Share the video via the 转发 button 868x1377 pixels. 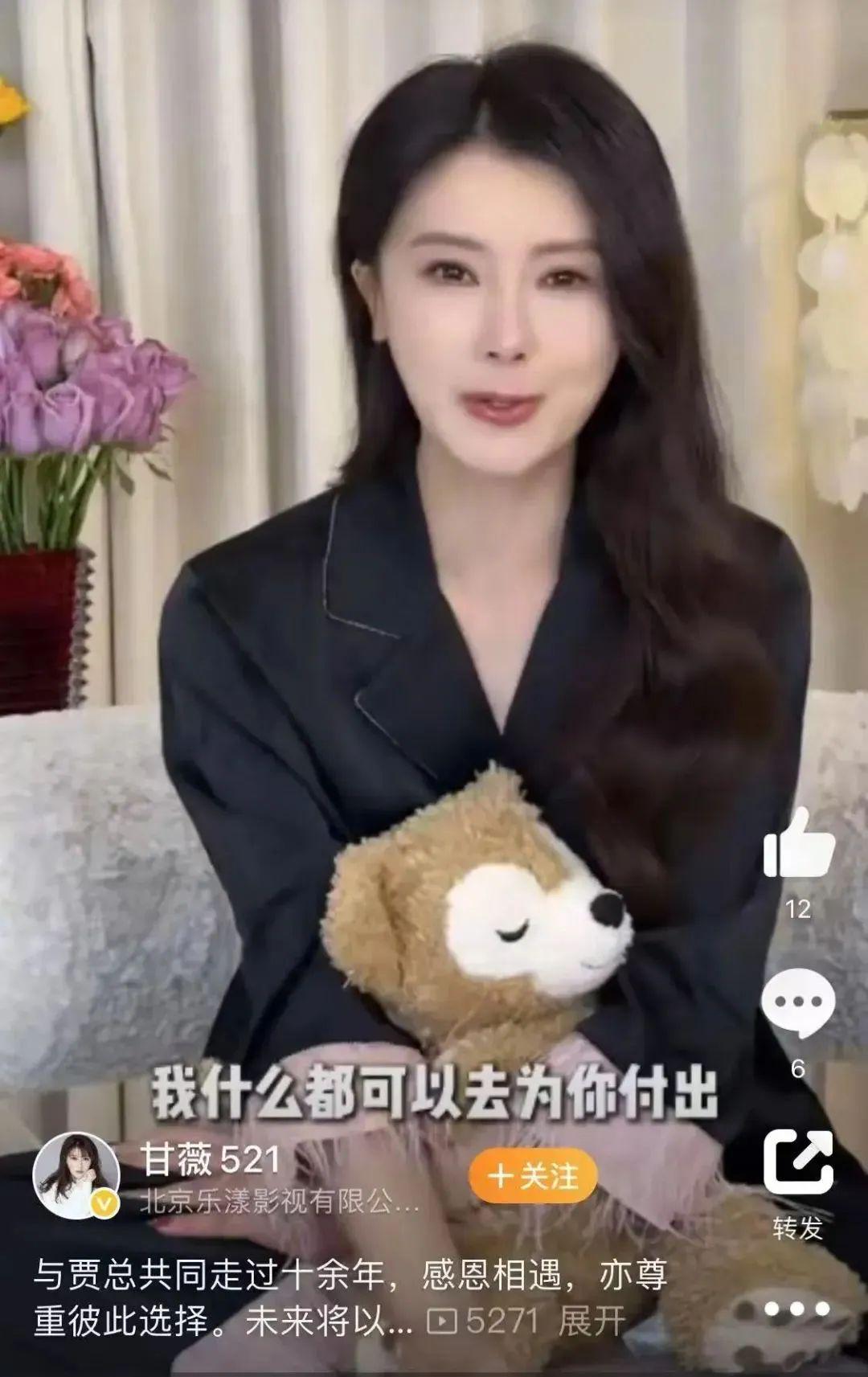click(x=798, y=1165)
